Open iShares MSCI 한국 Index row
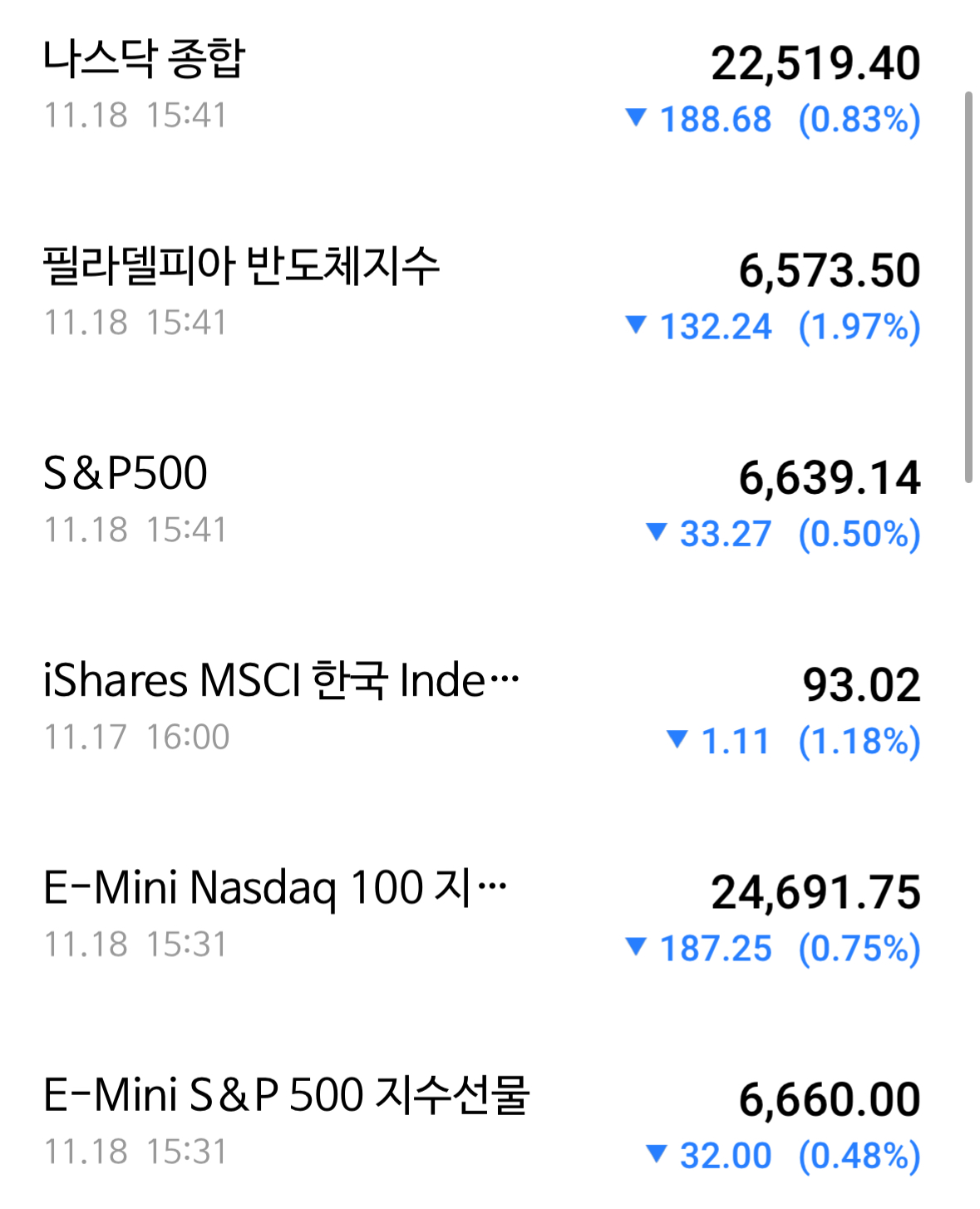980x1209 pixels. tap(482, 708)
